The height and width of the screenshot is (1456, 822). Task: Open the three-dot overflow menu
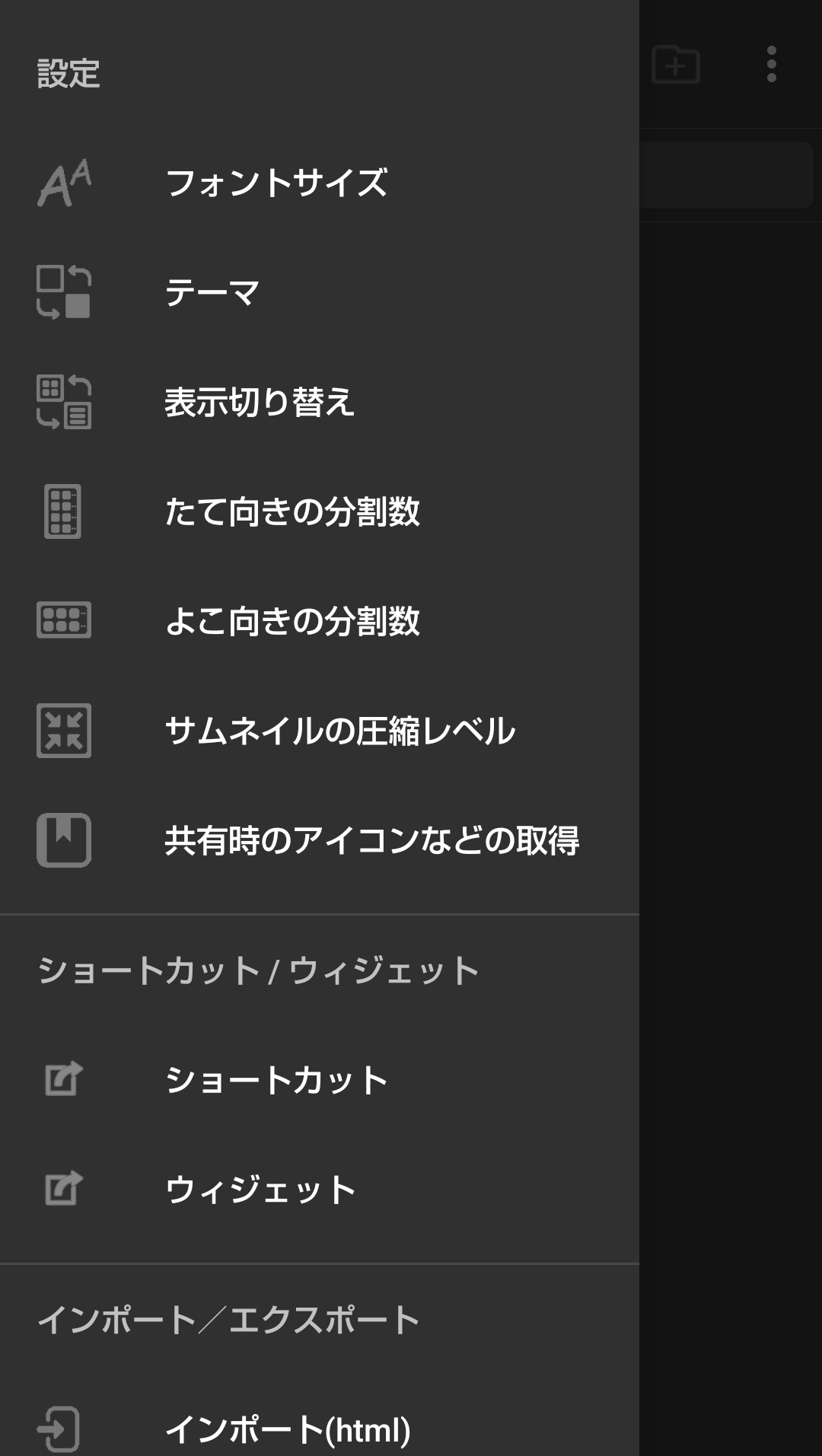point(772,64)
